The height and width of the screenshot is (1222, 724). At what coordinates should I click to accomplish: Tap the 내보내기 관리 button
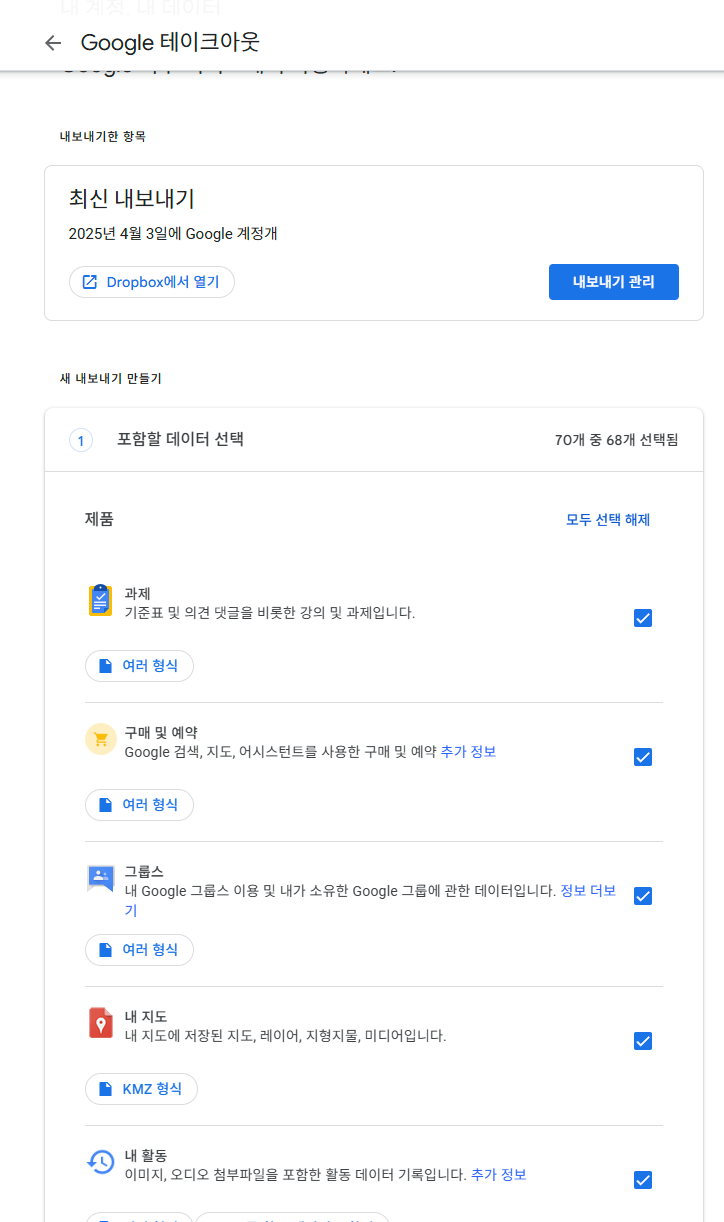[613, 282]
